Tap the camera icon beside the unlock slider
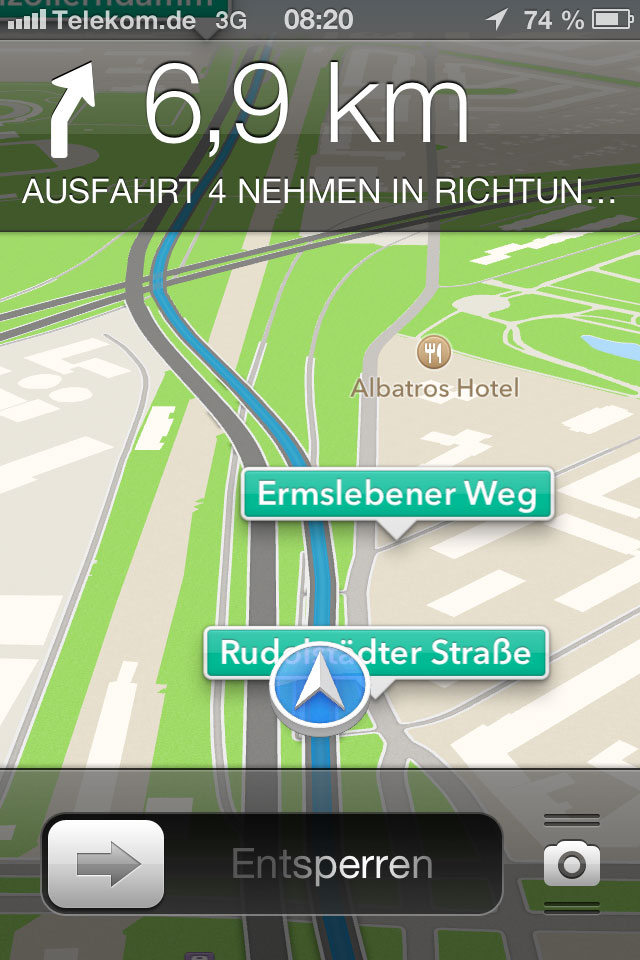Image resolution: width=640 pixels, height=960 pixels. [572, 863]
